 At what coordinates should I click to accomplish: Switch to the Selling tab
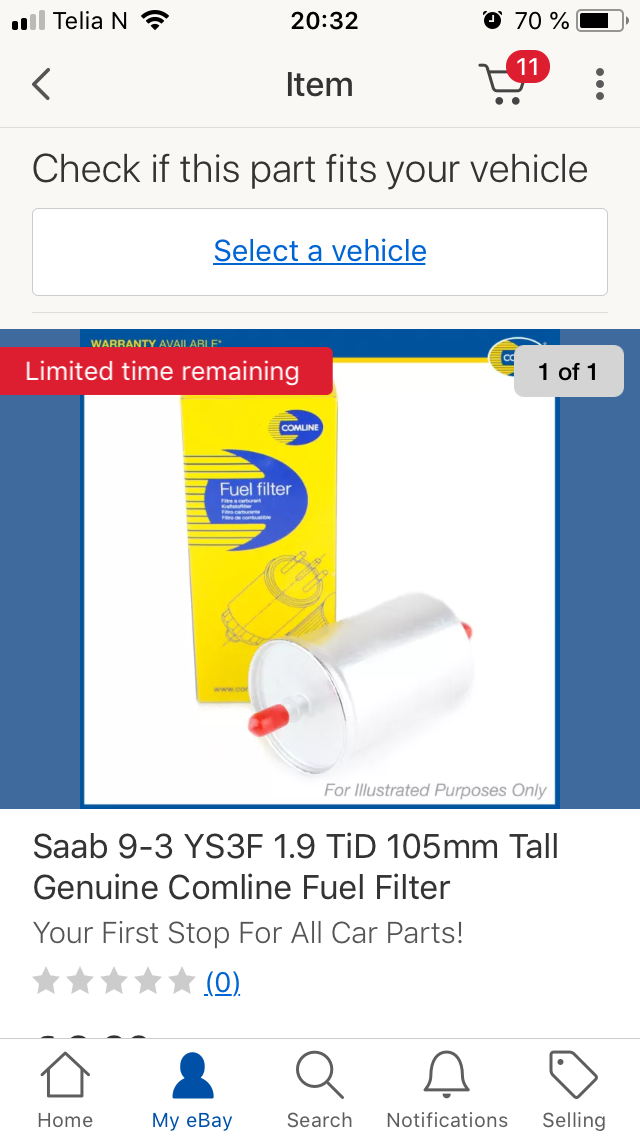574,1091
